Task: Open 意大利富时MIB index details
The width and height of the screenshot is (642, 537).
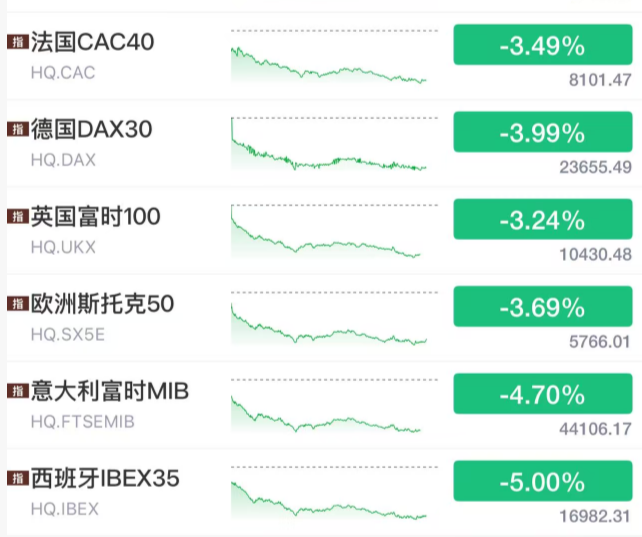Action: (110, 391)
